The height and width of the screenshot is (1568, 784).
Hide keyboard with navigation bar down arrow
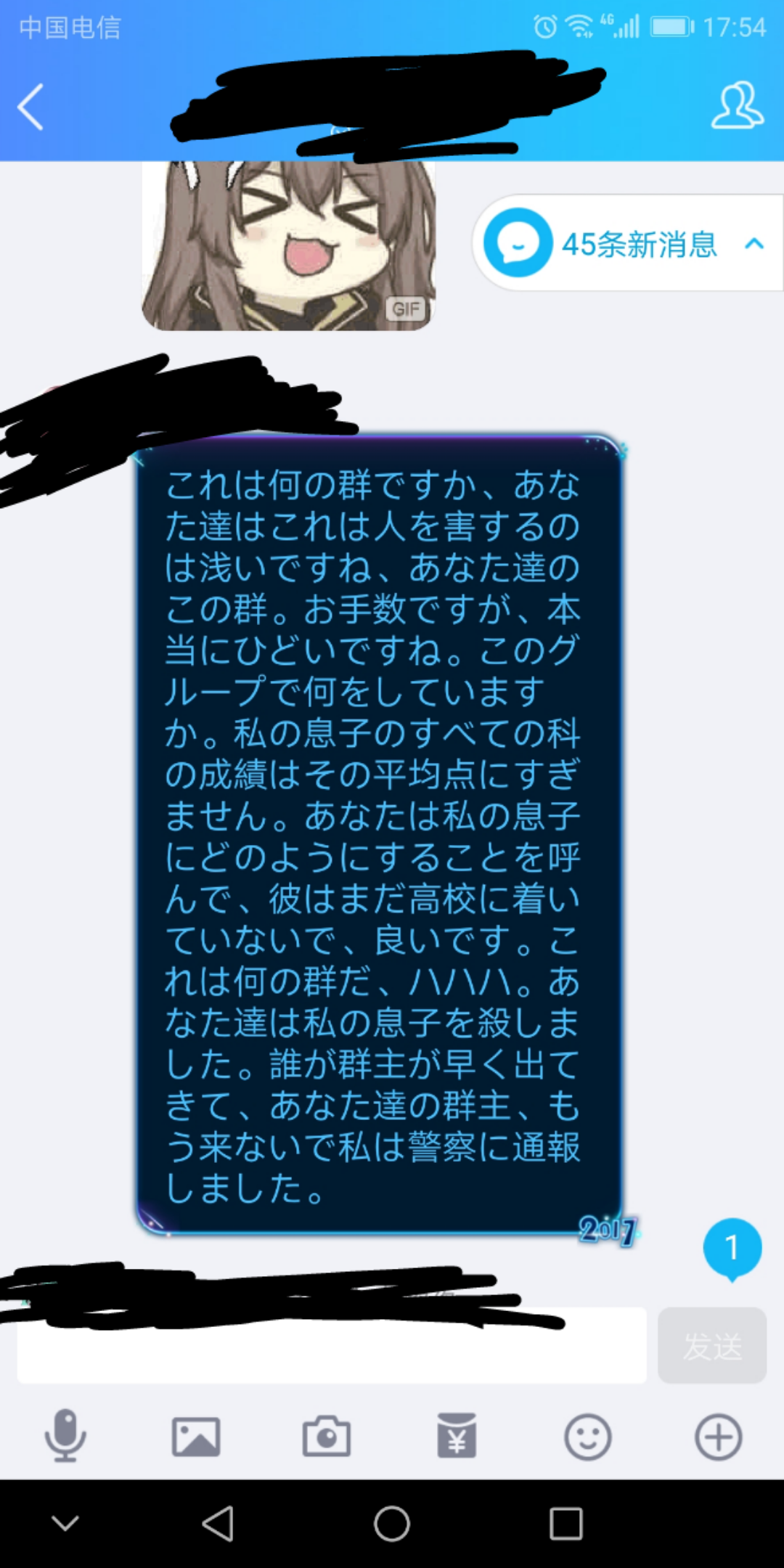coord(65,1523)
